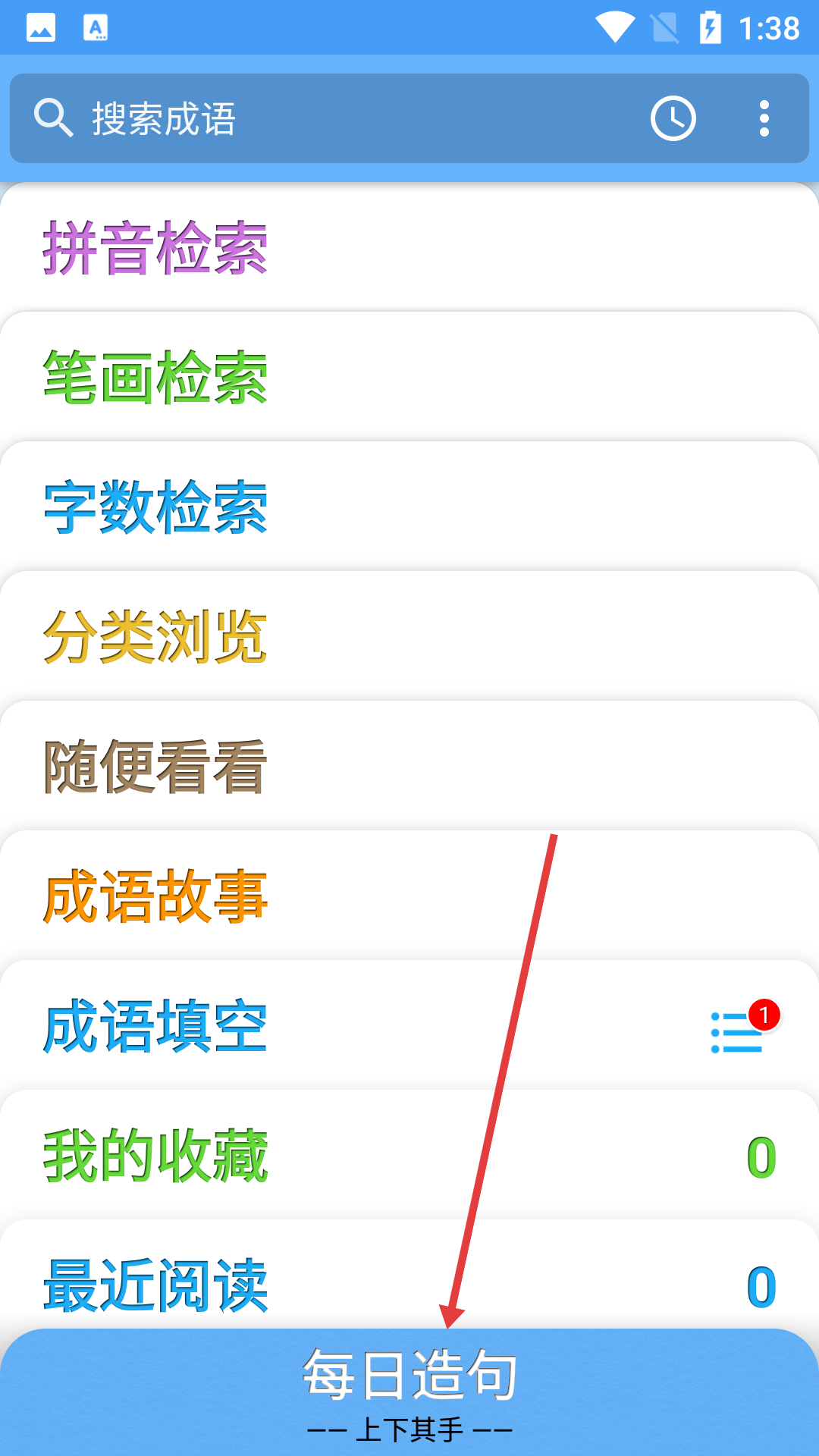The width and height of the screenshot is (819, 1456).
Task: View 我的收藏 favorites
Action: pos(155,1156)
